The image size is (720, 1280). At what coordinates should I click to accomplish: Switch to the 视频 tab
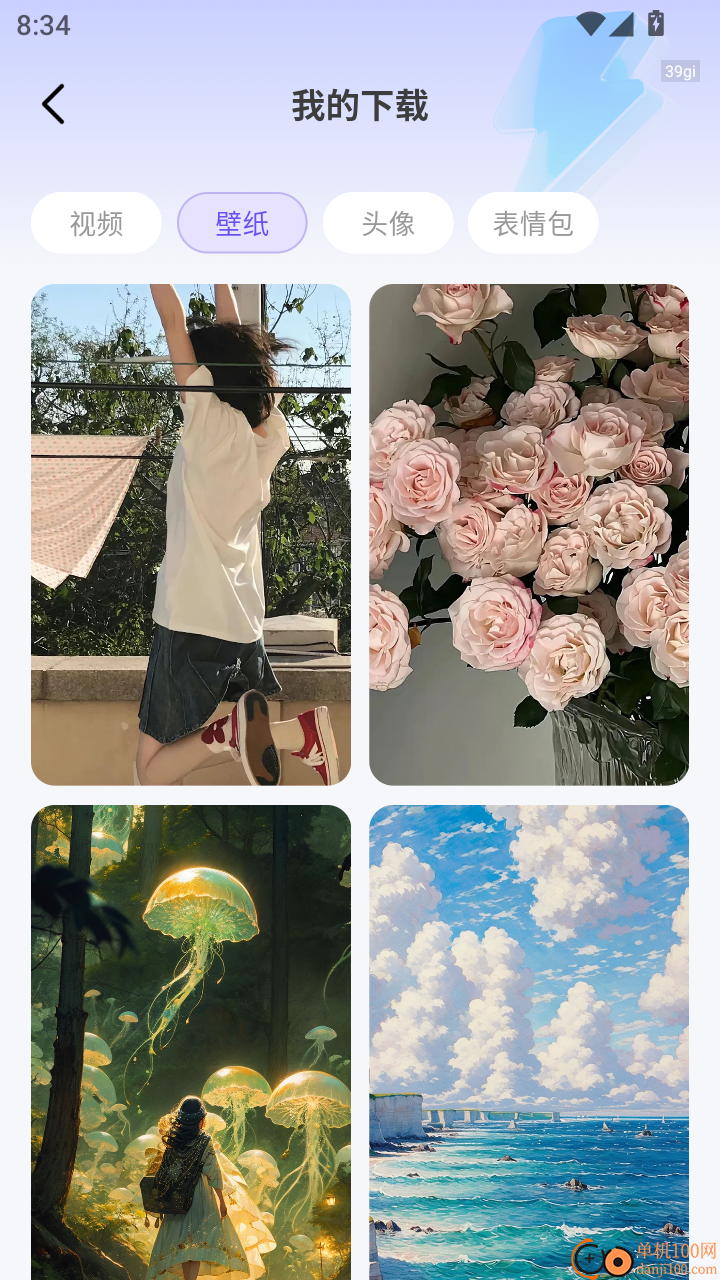pos(96,223)
